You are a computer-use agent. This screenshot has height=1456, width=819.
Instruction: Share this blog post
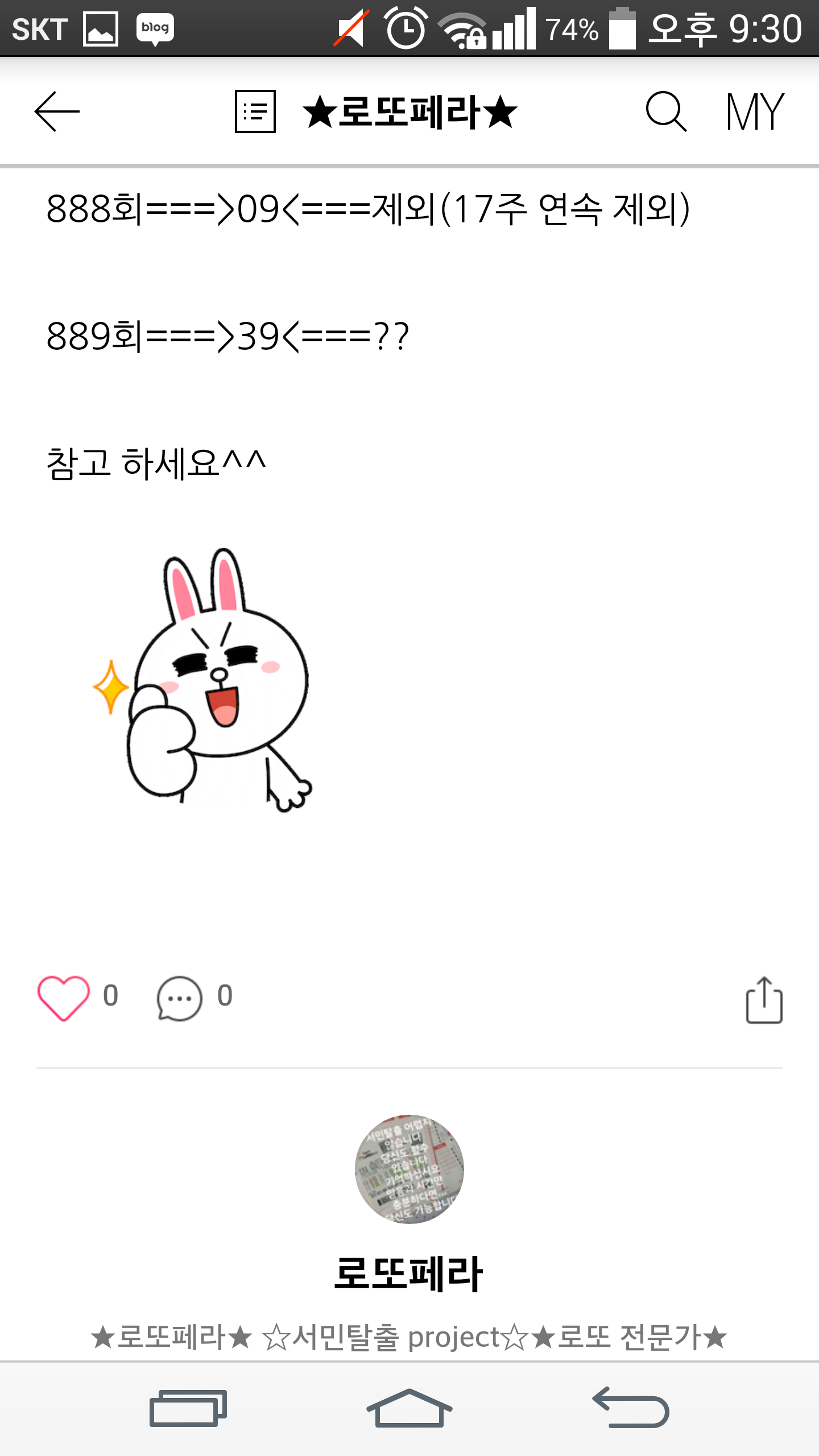(x=764, y=1000)
